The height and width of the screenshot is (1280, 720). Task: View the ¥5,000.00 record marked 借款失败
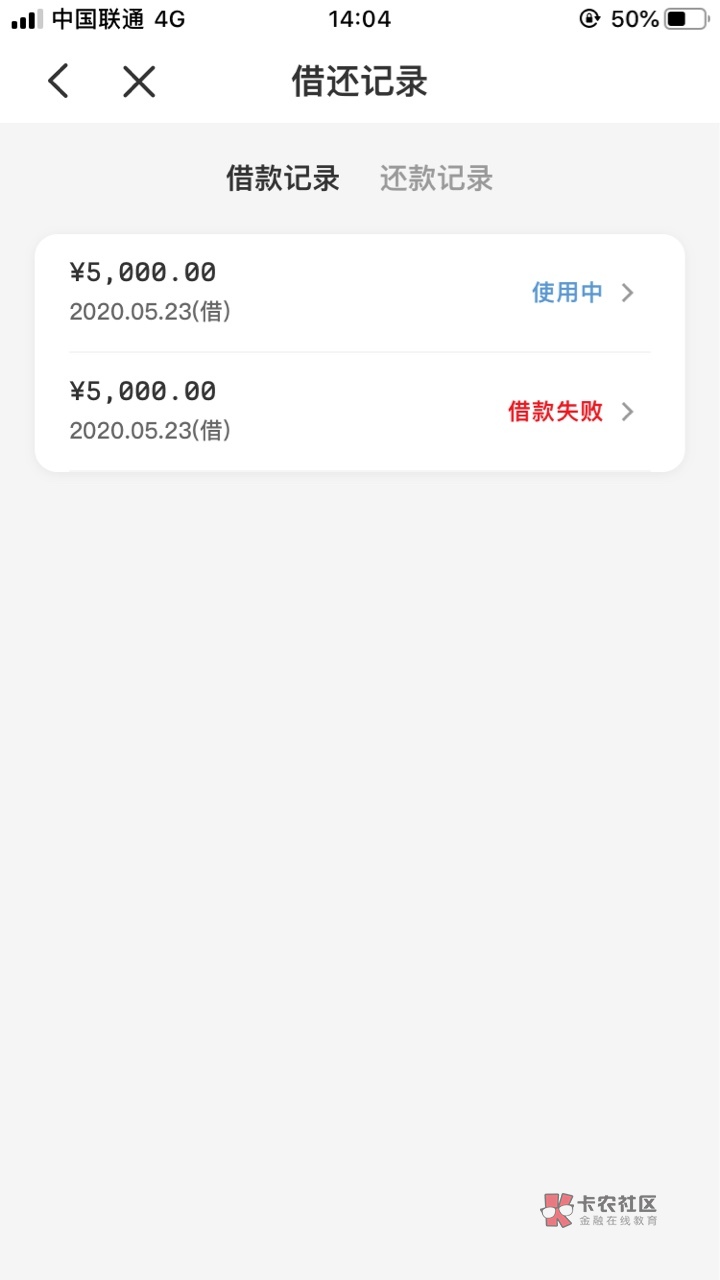360,411
